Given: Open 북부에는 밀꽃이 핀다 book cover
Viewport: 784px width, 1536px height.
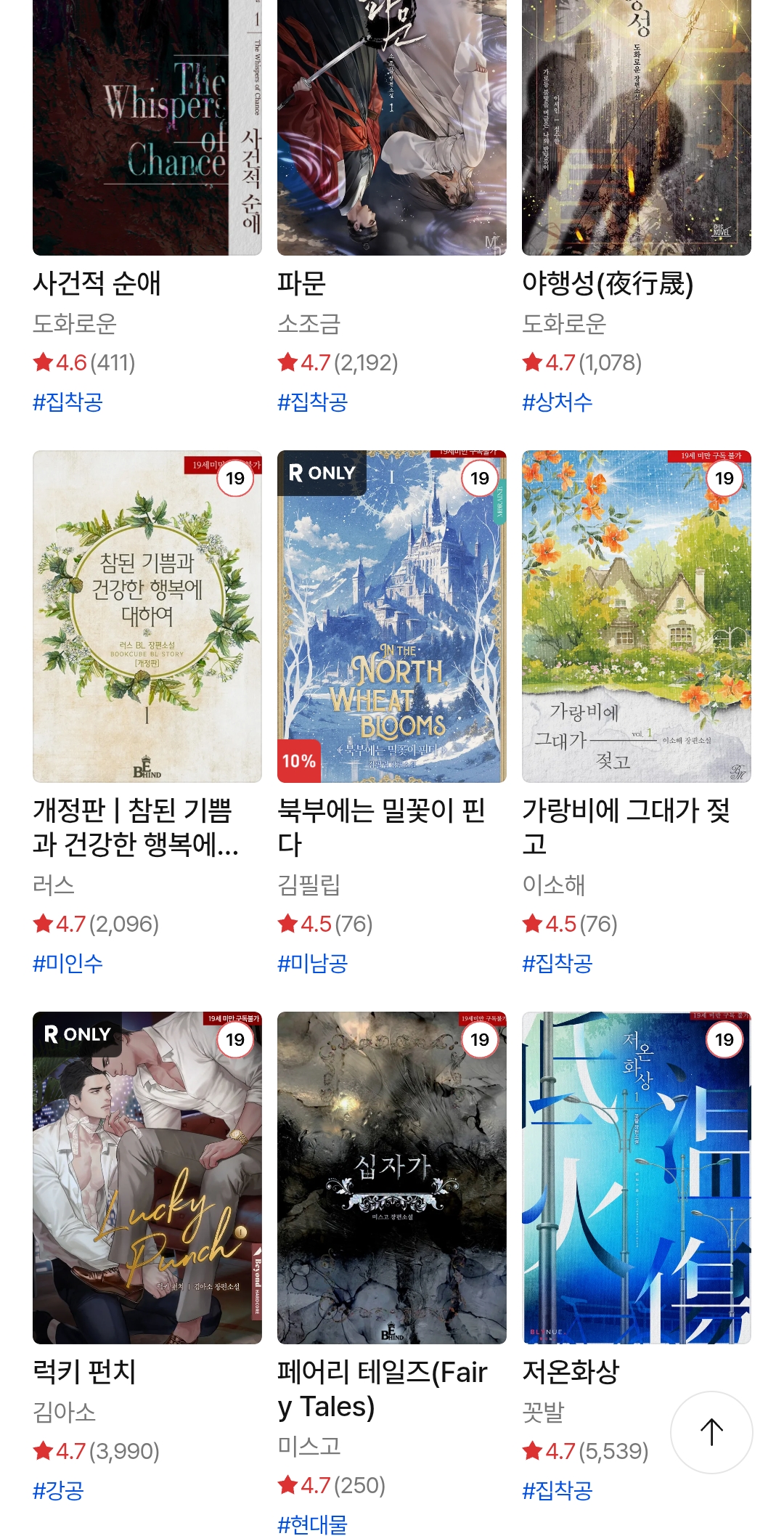Looking at the screenshot, I should 391,616.
